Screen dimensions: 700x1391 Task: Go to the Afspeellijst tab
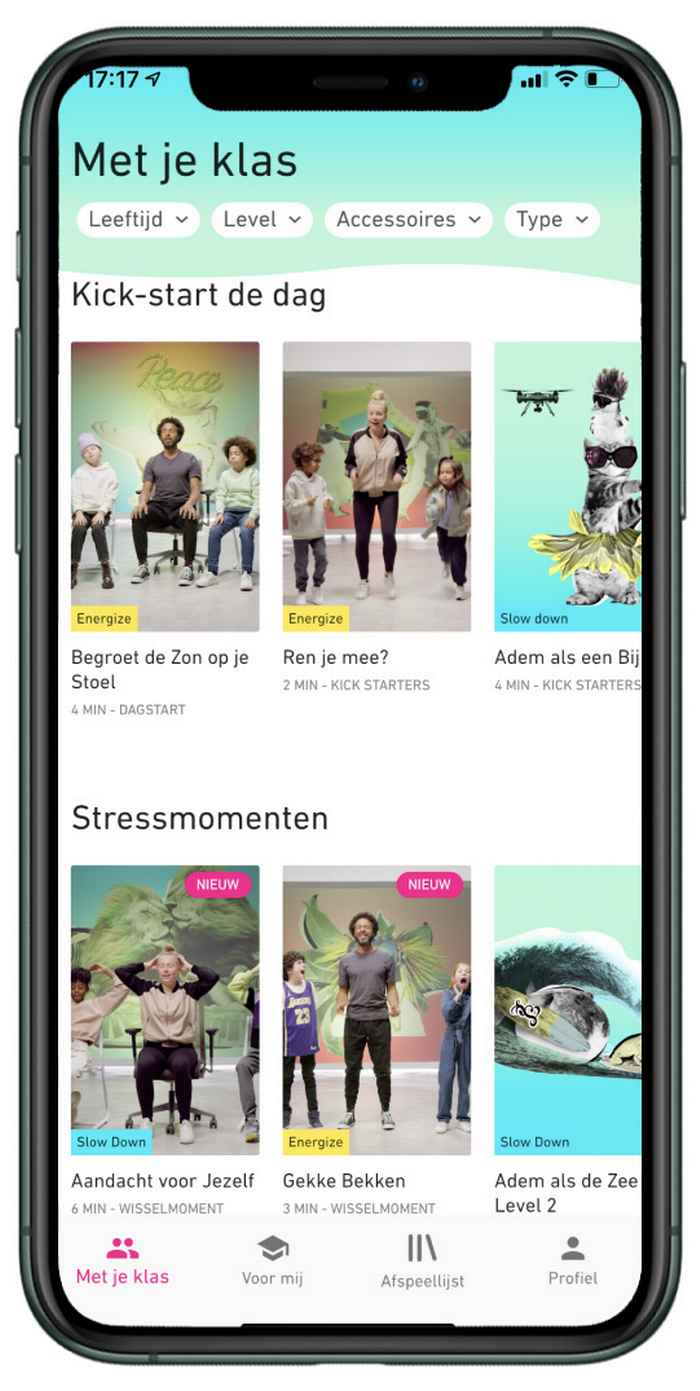[422, 1261]
